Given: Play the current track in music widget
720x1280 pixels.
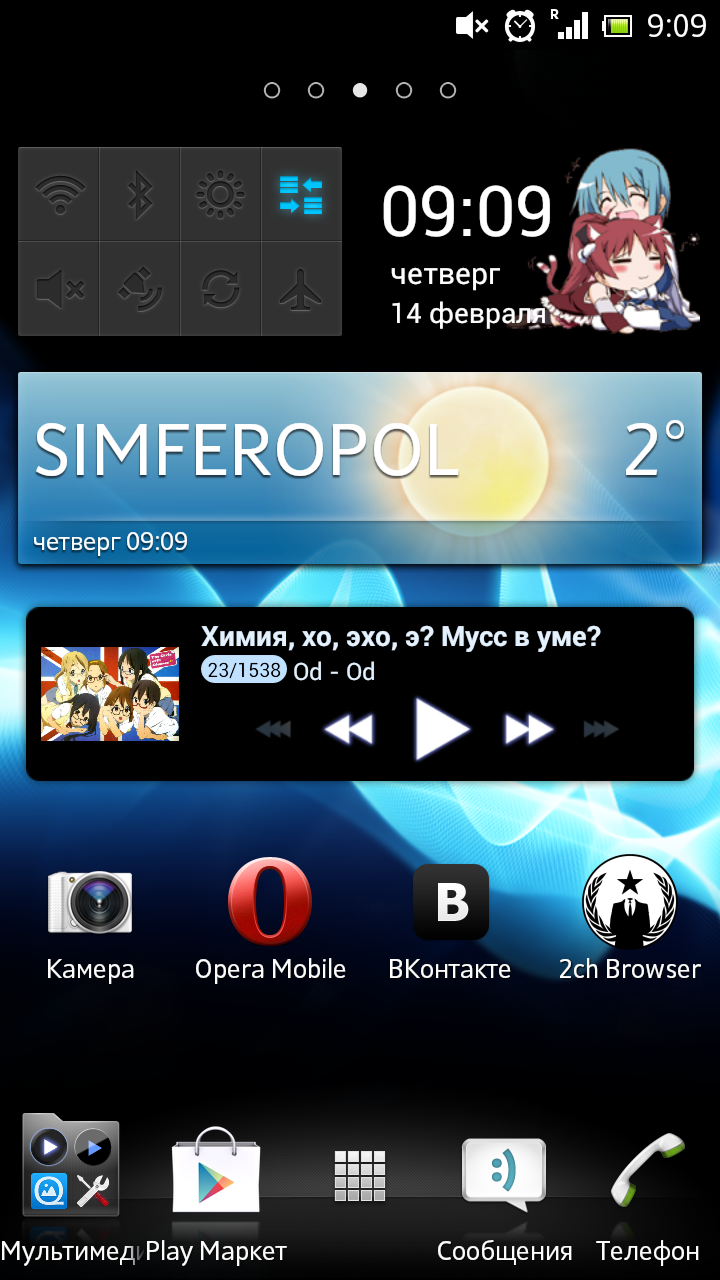Looking at the screenshot, I should tap(442, 729).
